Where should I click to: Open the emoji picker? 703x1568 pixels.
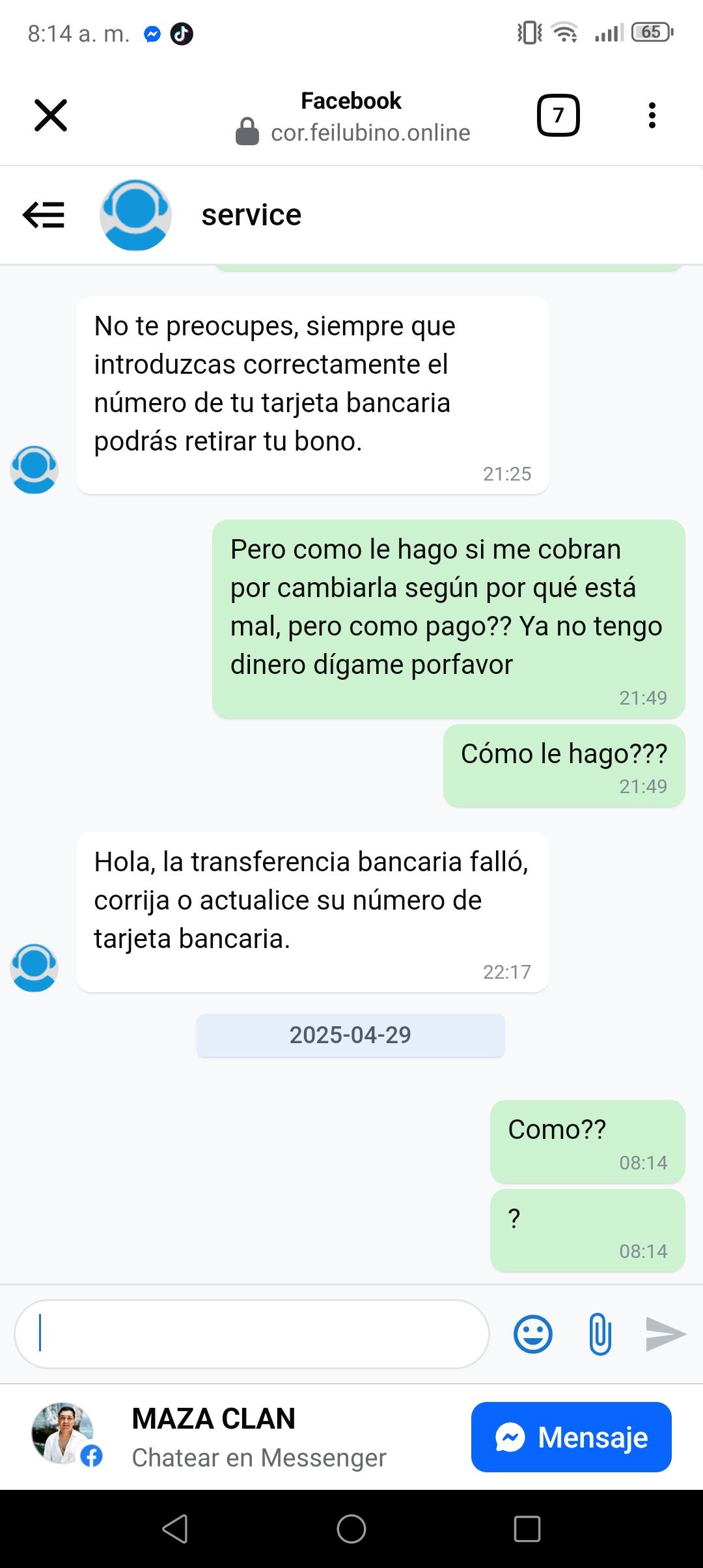(x=533, y=1334)
